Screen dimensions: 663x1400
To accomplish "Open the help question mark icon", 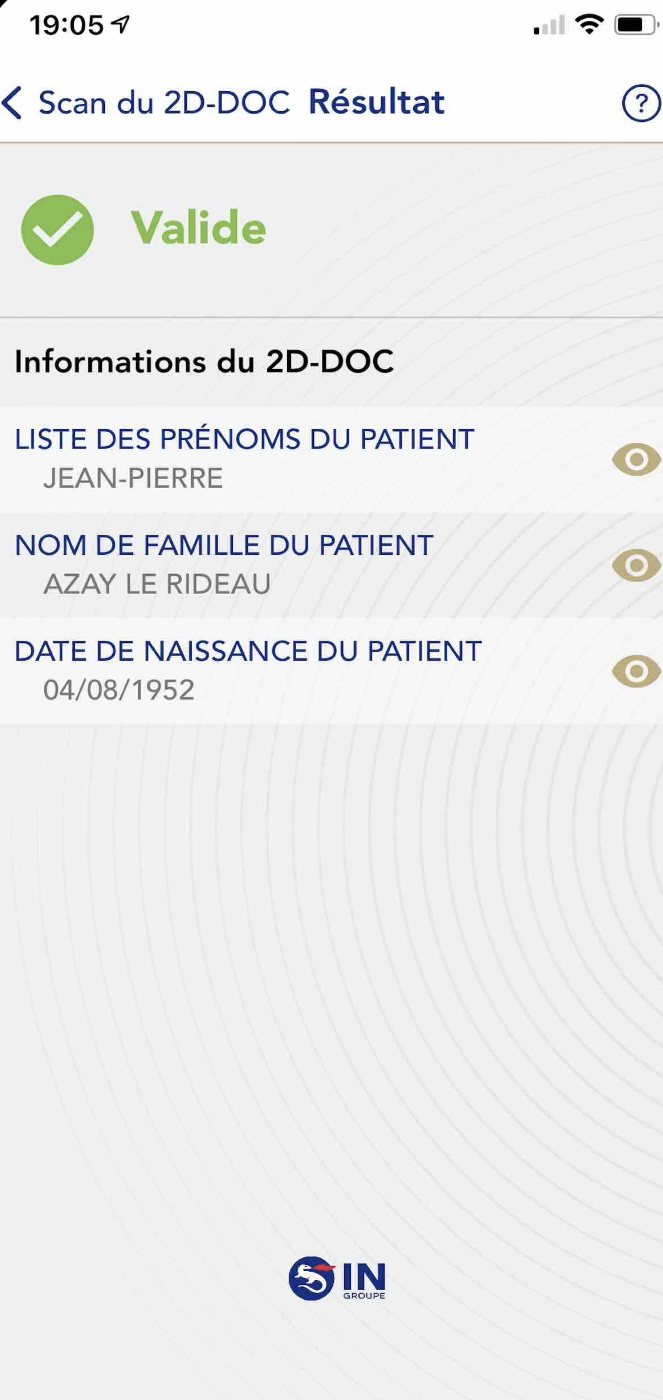I will click(640, 103).
